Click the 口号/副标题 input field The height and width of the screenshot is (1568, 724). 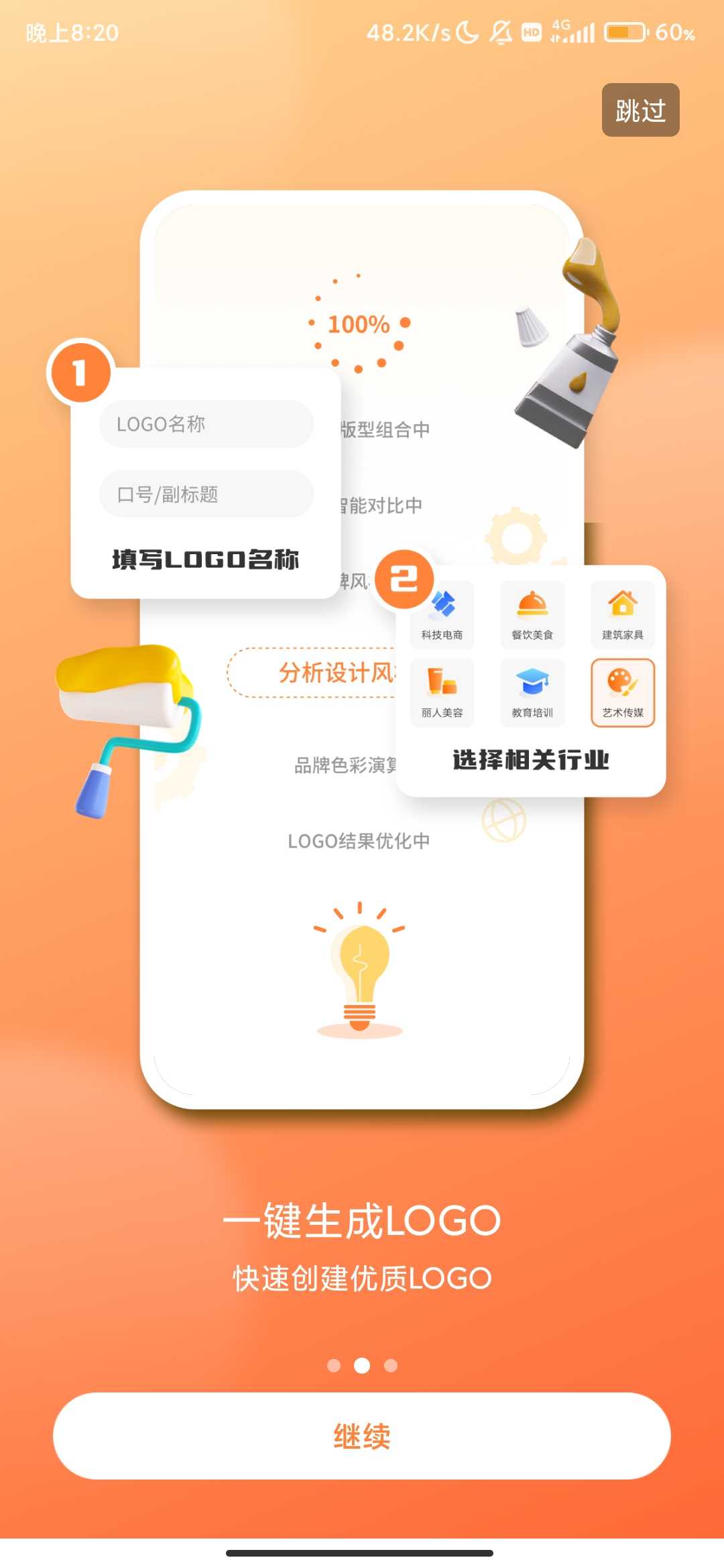[206, 494]
